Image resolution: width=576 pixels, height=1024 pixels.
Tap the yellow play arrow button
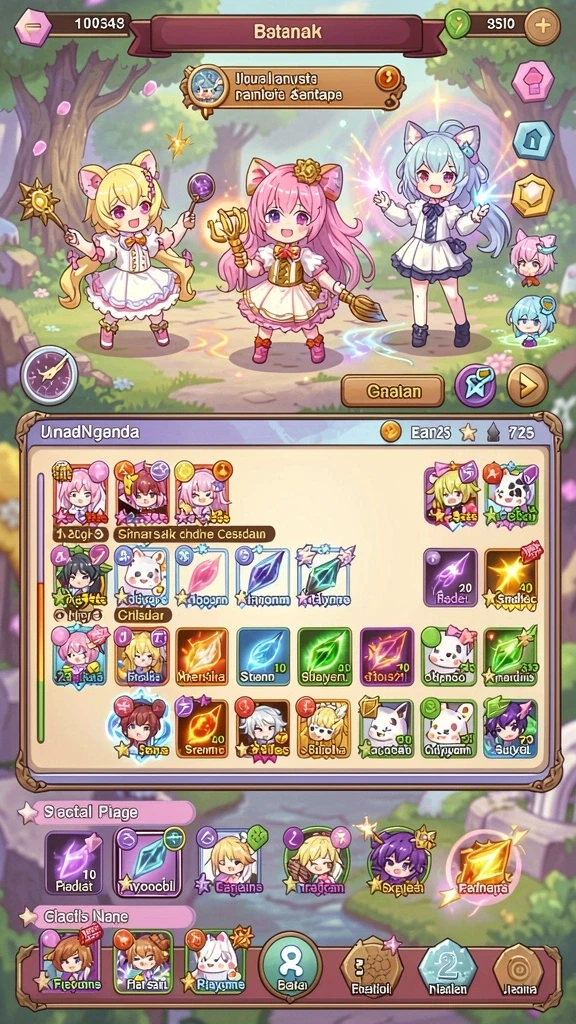click(526, 385)
